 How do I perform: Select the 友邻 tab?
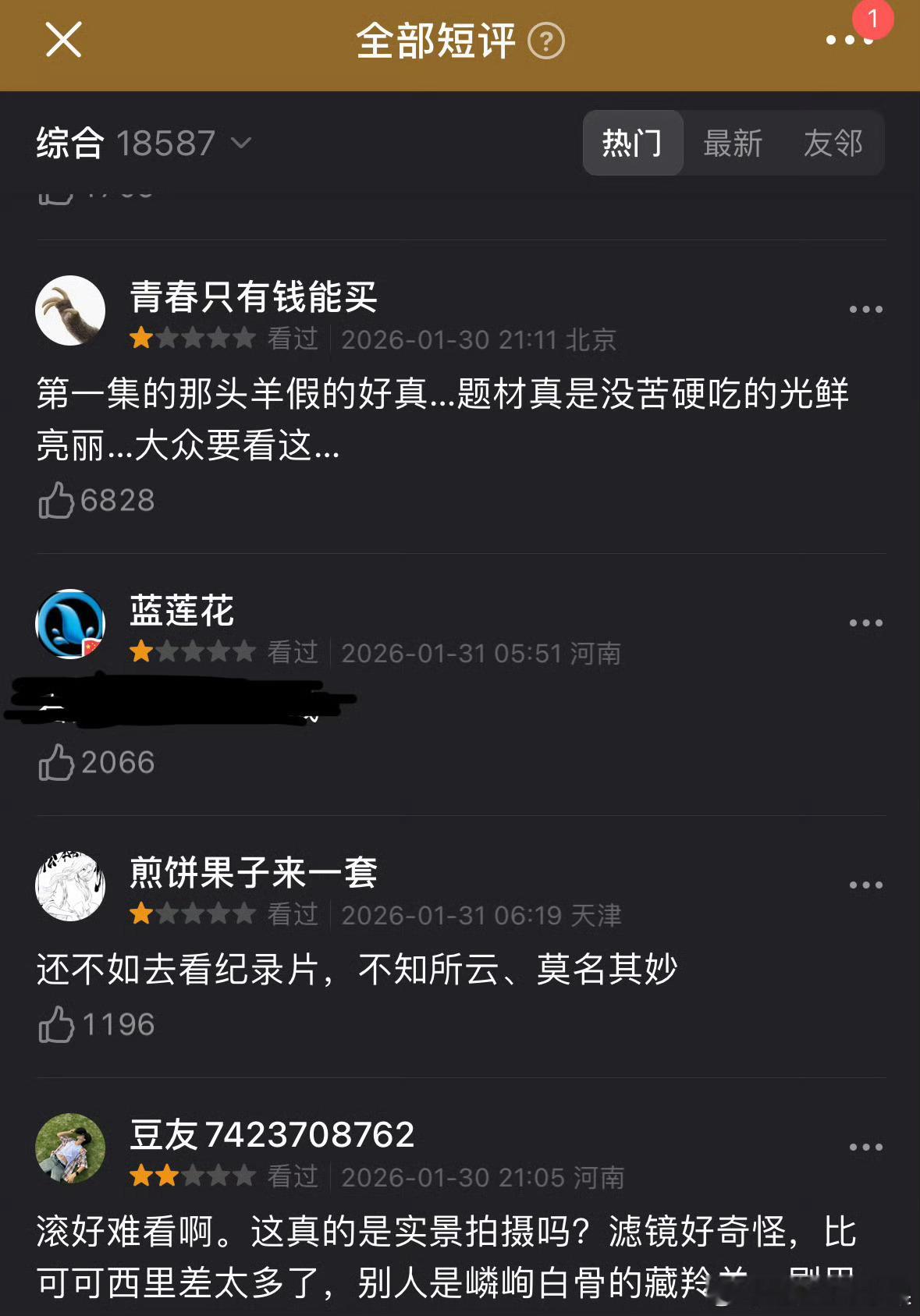[x=833, y=144]
